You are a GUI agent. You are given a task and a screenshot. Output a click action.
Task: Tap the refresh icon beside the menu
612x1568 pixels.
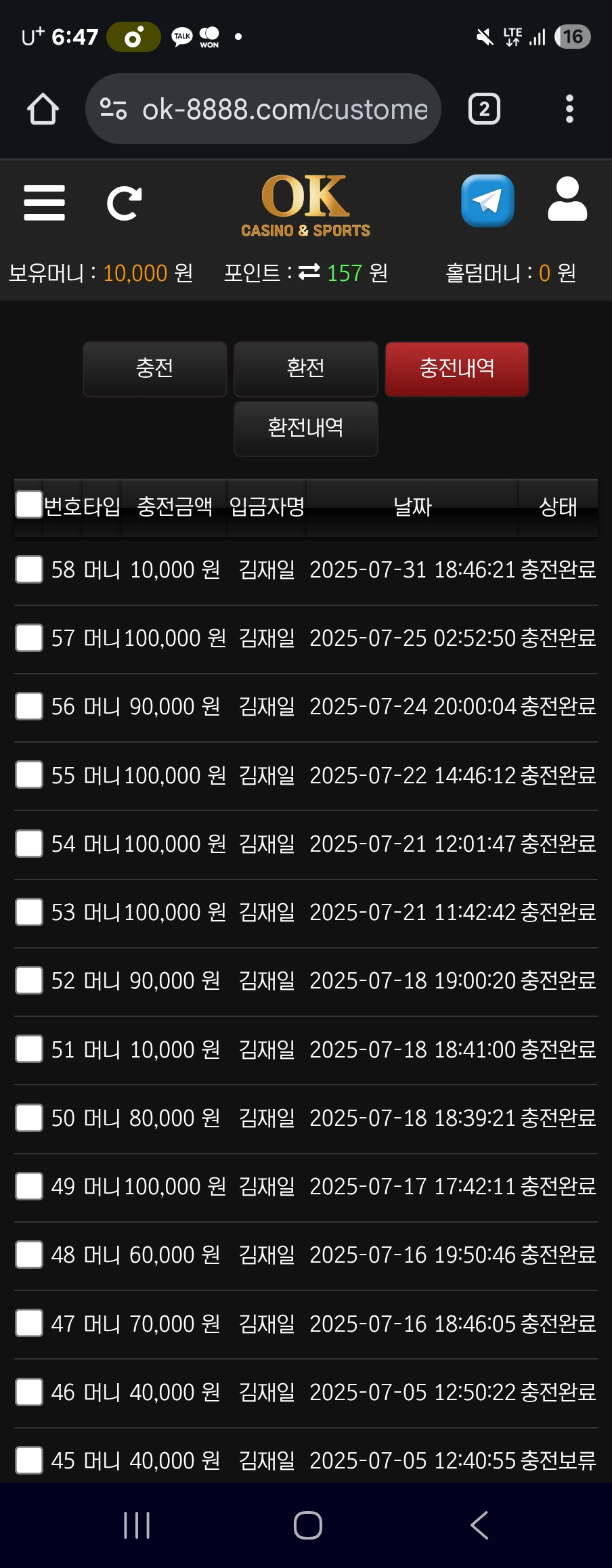tap(124, 202)
